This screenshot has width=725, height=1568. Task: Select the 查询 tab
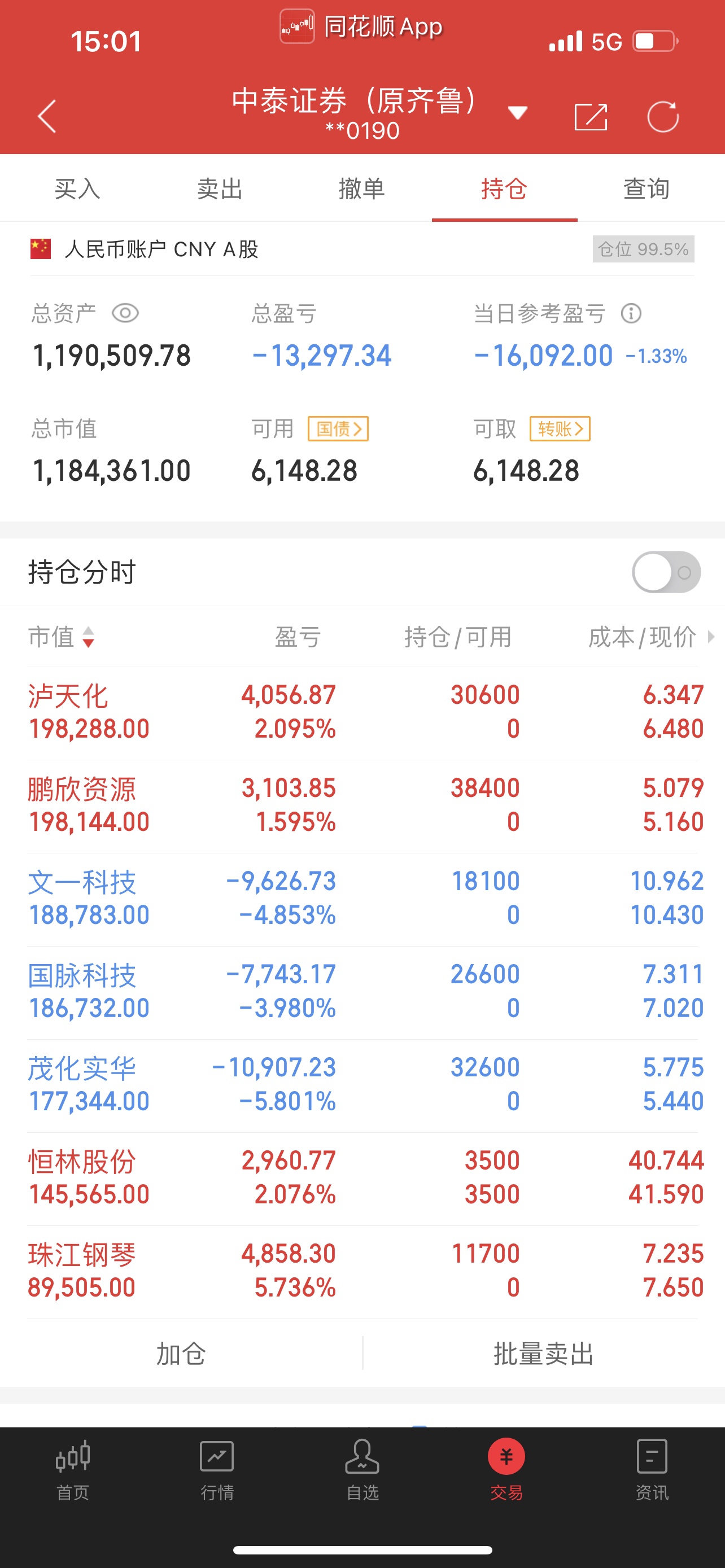pos(647,189)
